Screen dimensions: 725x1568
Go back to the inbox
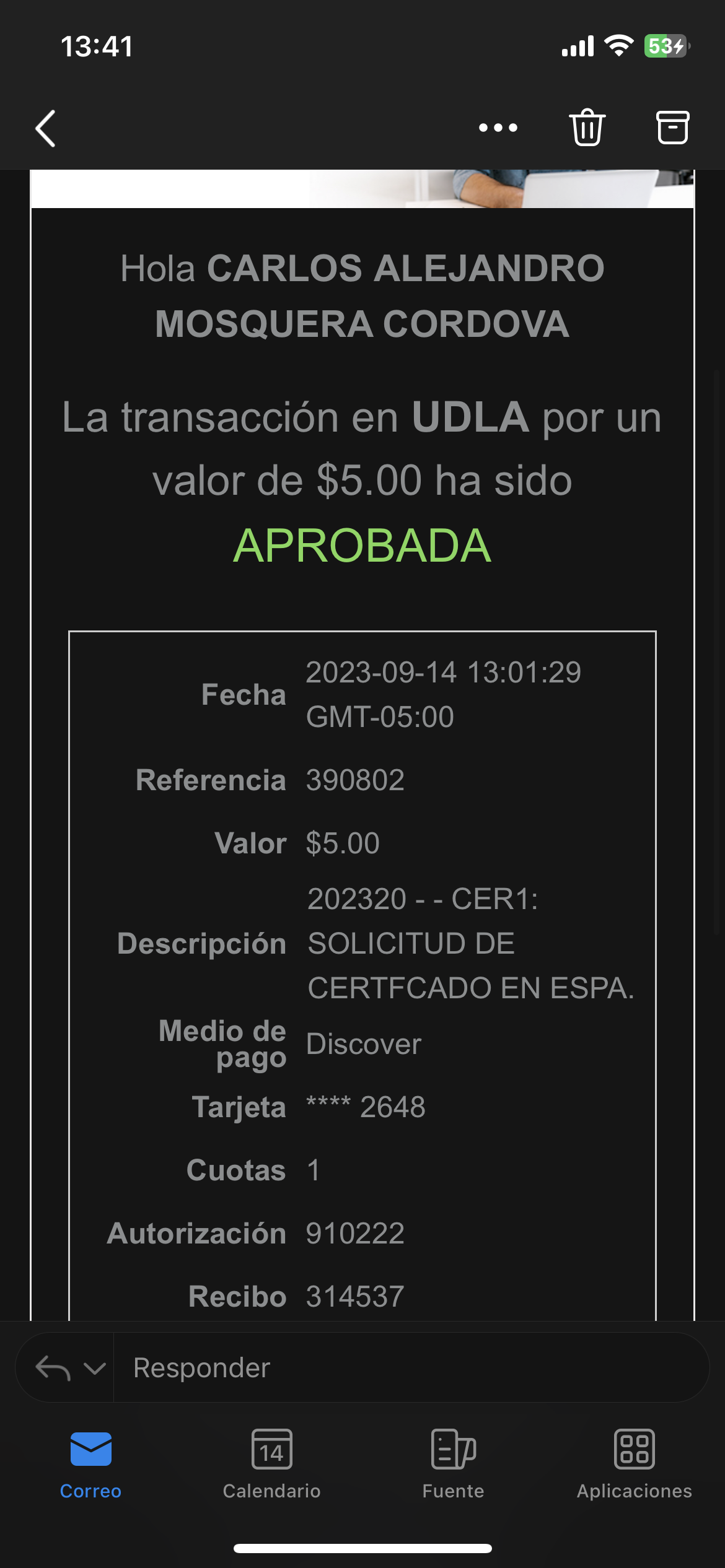[x=46, y=128]
